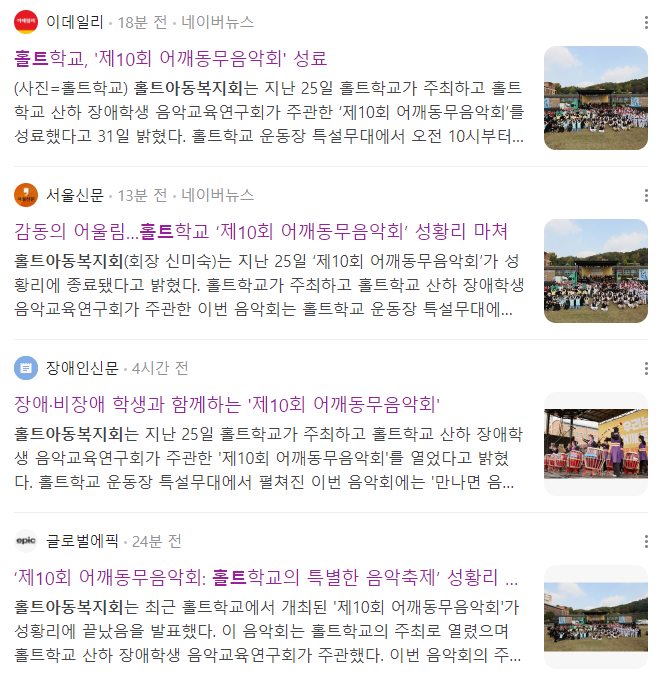661x680 pixels.
Task: Open 글로벌에픽 article '홀트학교의 특별한 음악축제'
Action: pyautogui.click(x=267, y=578)
